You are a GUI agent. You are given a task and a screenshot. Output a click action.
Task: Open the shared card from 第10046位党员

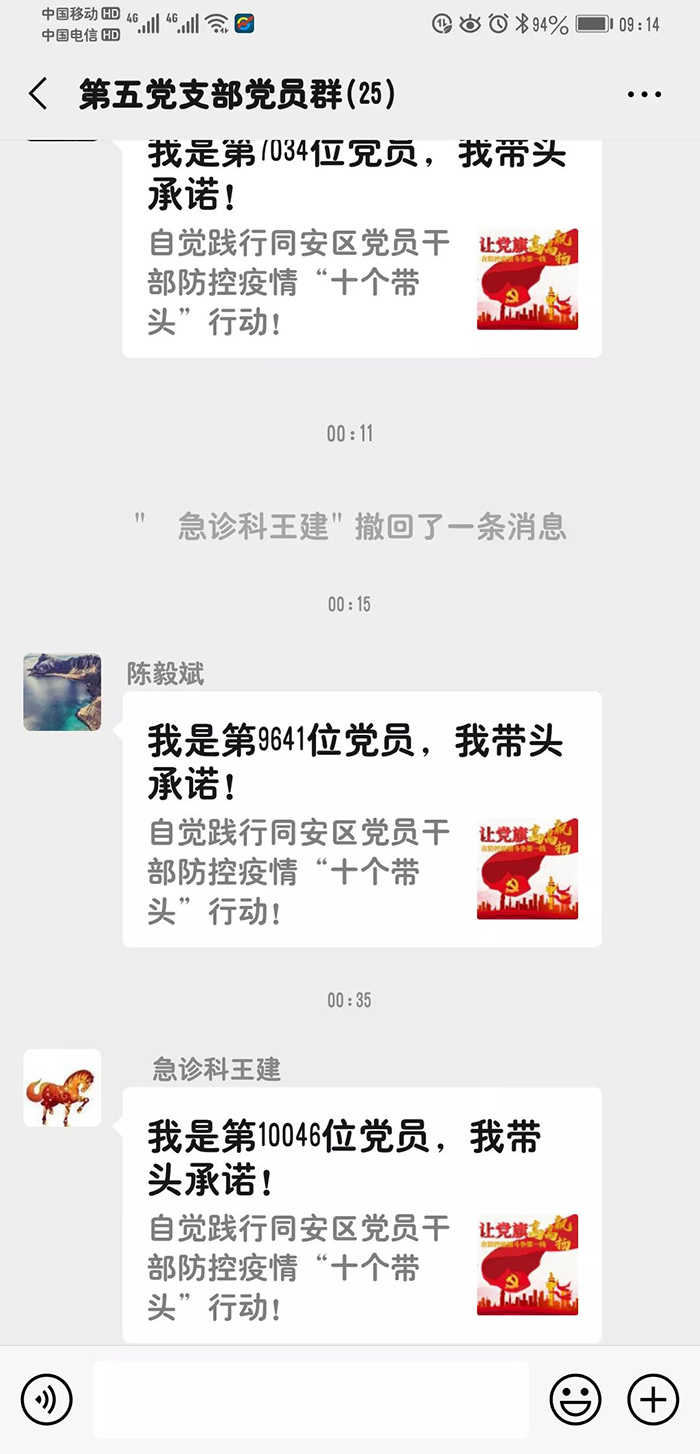(x=361, y=1215)
